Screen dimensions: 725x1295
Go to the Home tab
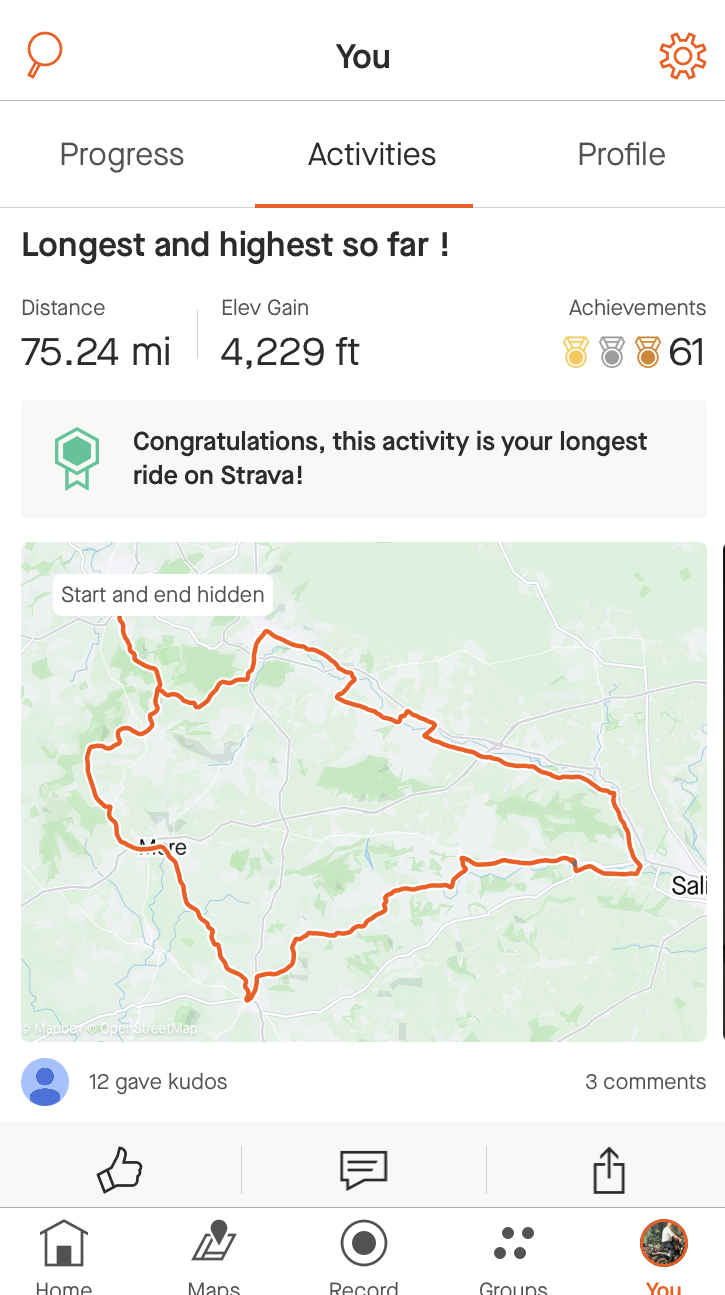(x=63, y=1255)
